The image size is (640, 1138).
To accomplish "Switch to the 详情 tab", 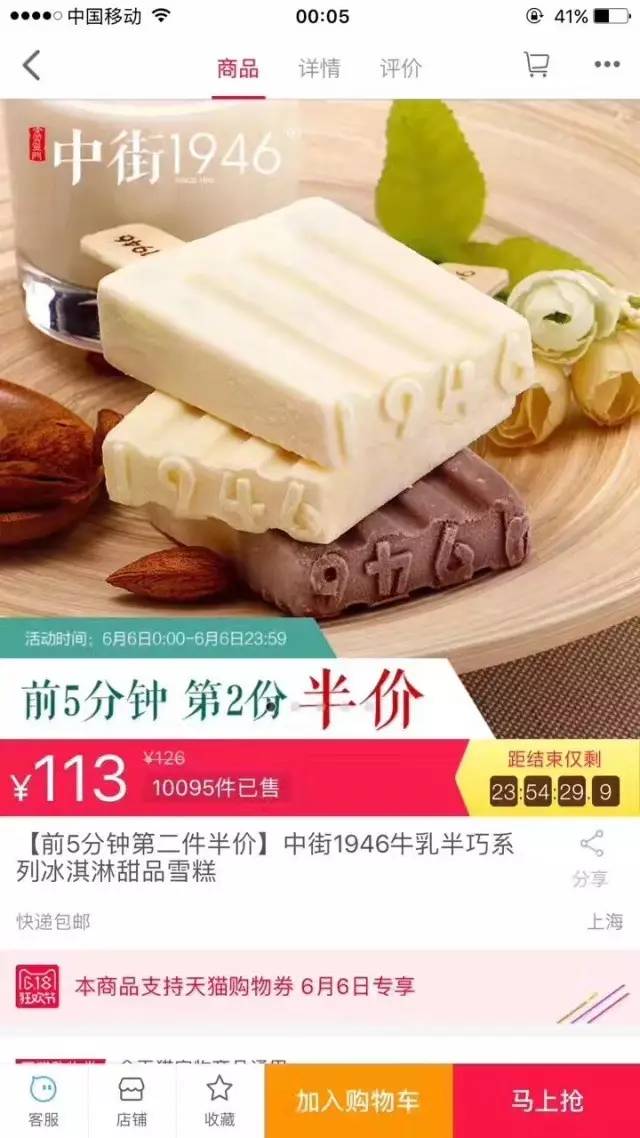I will click(319, 68).
